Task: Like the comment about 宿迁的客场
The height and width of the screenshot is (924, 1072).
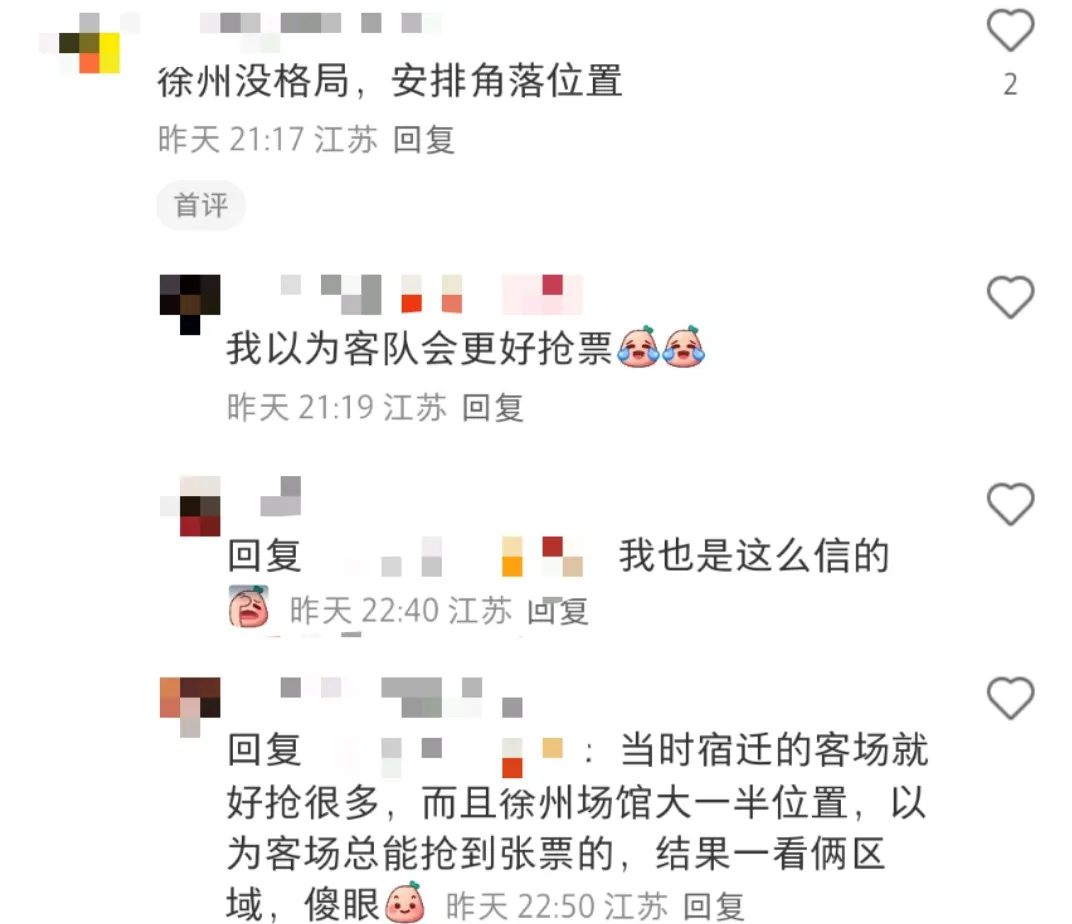Action: [1009, 697]
